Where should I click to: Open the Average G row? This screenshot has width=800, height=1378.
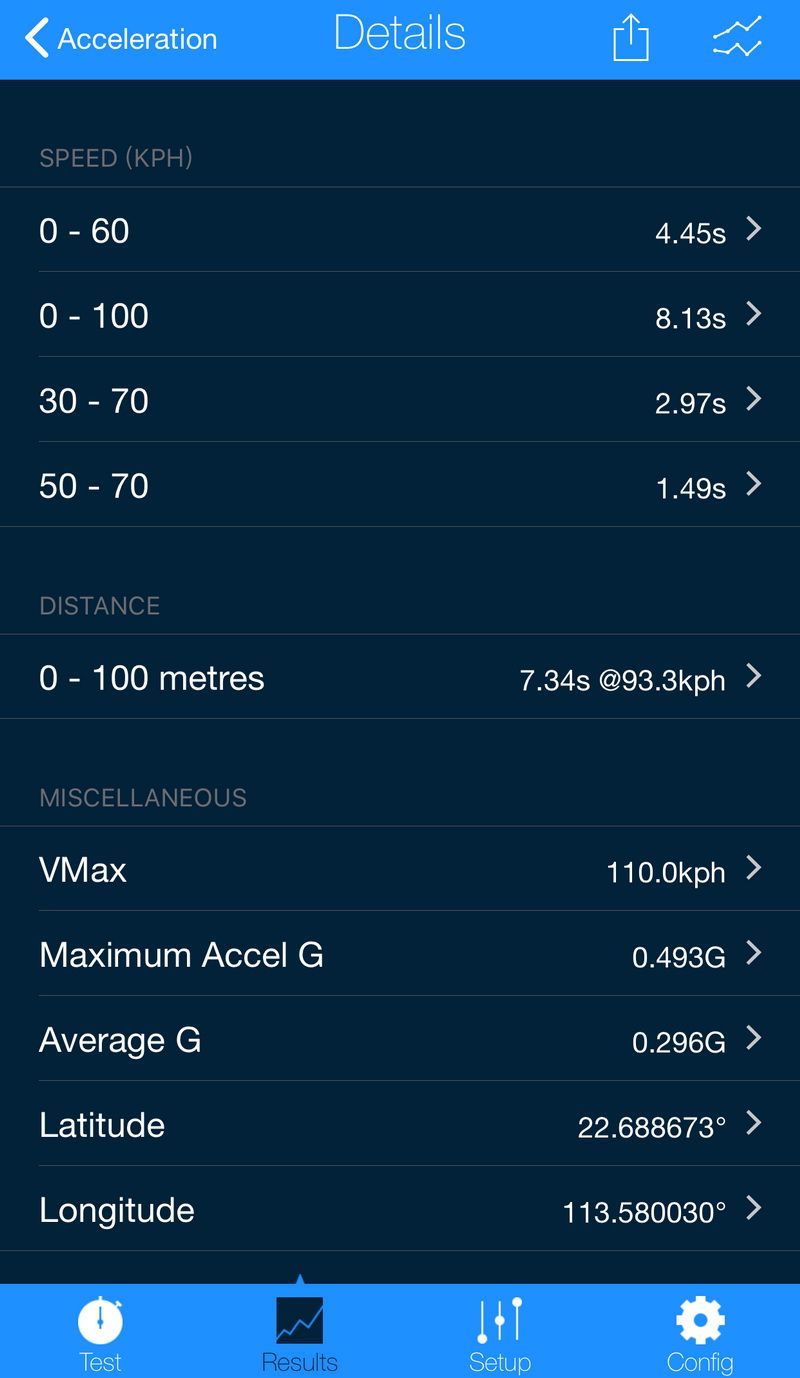[400, 1040]
